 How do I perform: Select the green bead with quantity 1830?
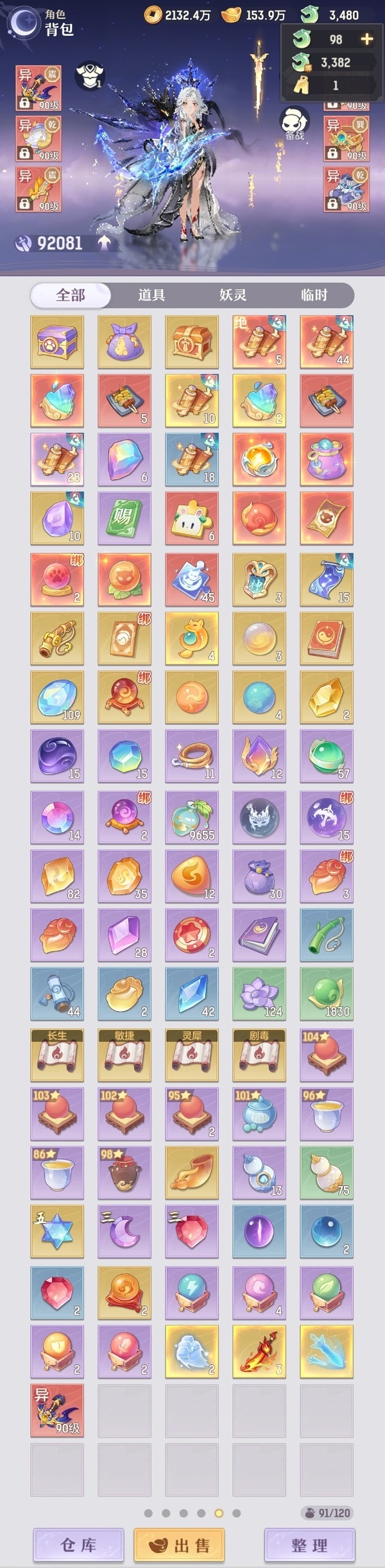tap(327, 994)
